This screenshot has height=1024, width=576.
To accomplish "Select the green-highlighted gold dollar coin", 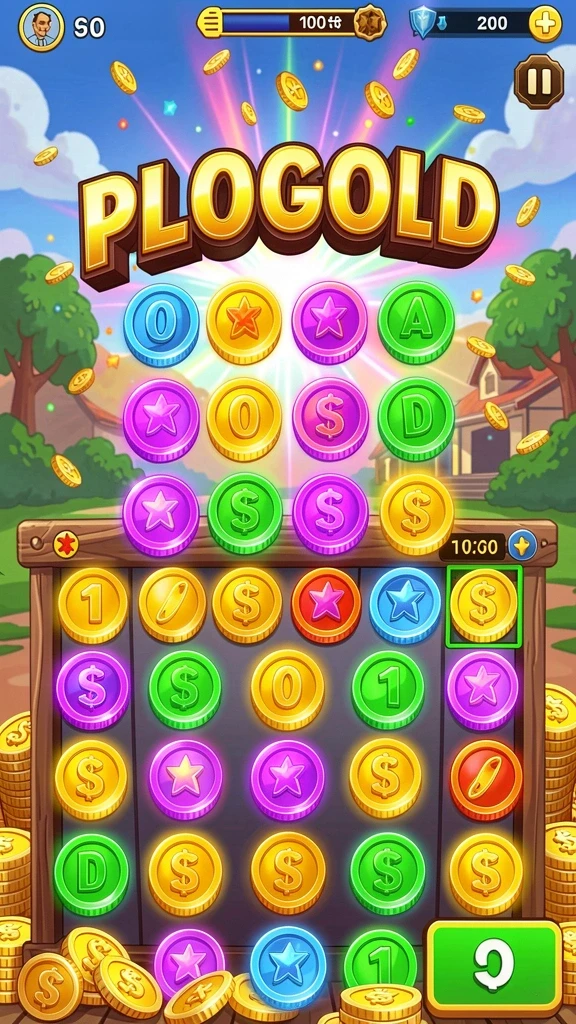I will [x=484, y=606].
